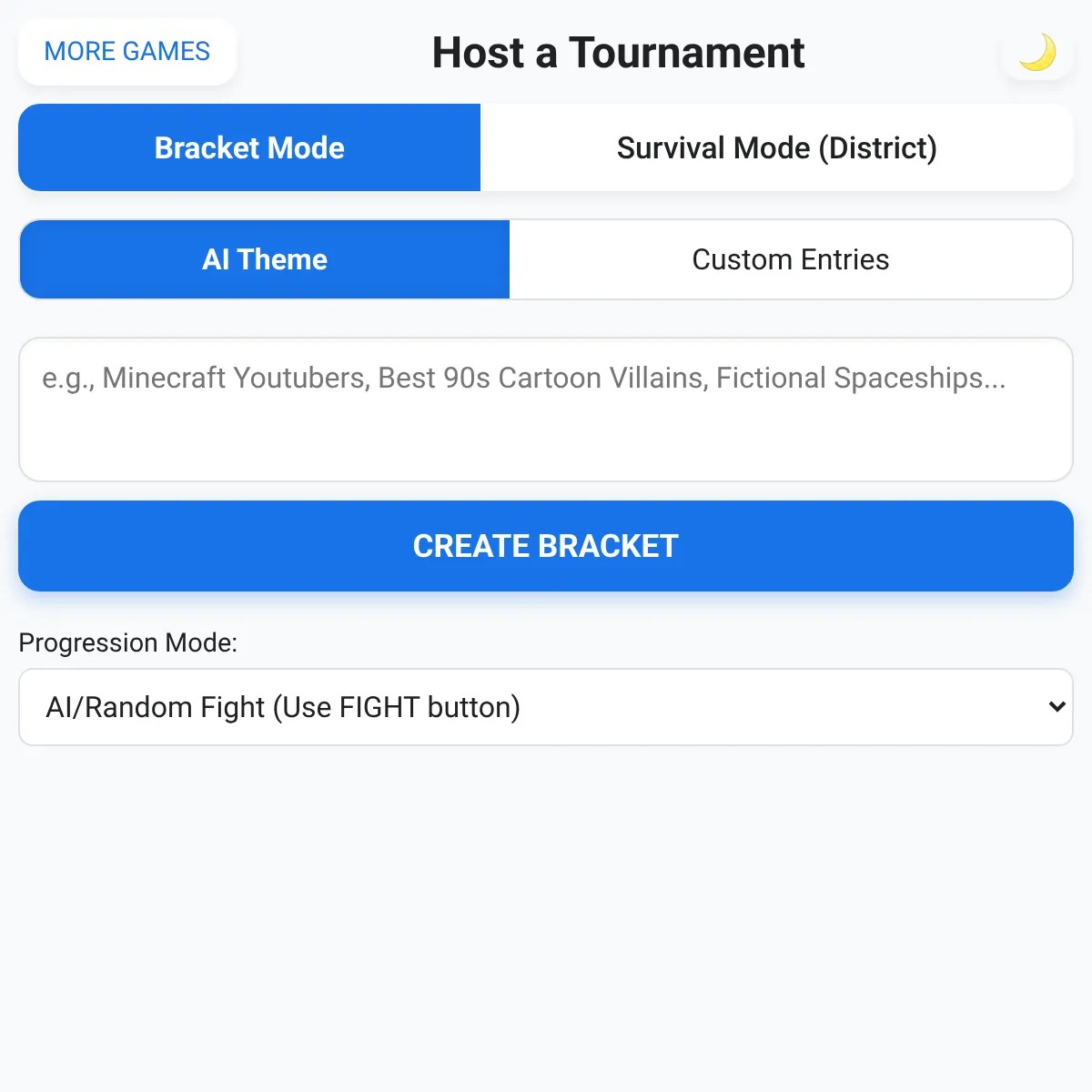Switch to Survival Mode (District)
Screen dimensions: 1092x1092
coord(776,147)
